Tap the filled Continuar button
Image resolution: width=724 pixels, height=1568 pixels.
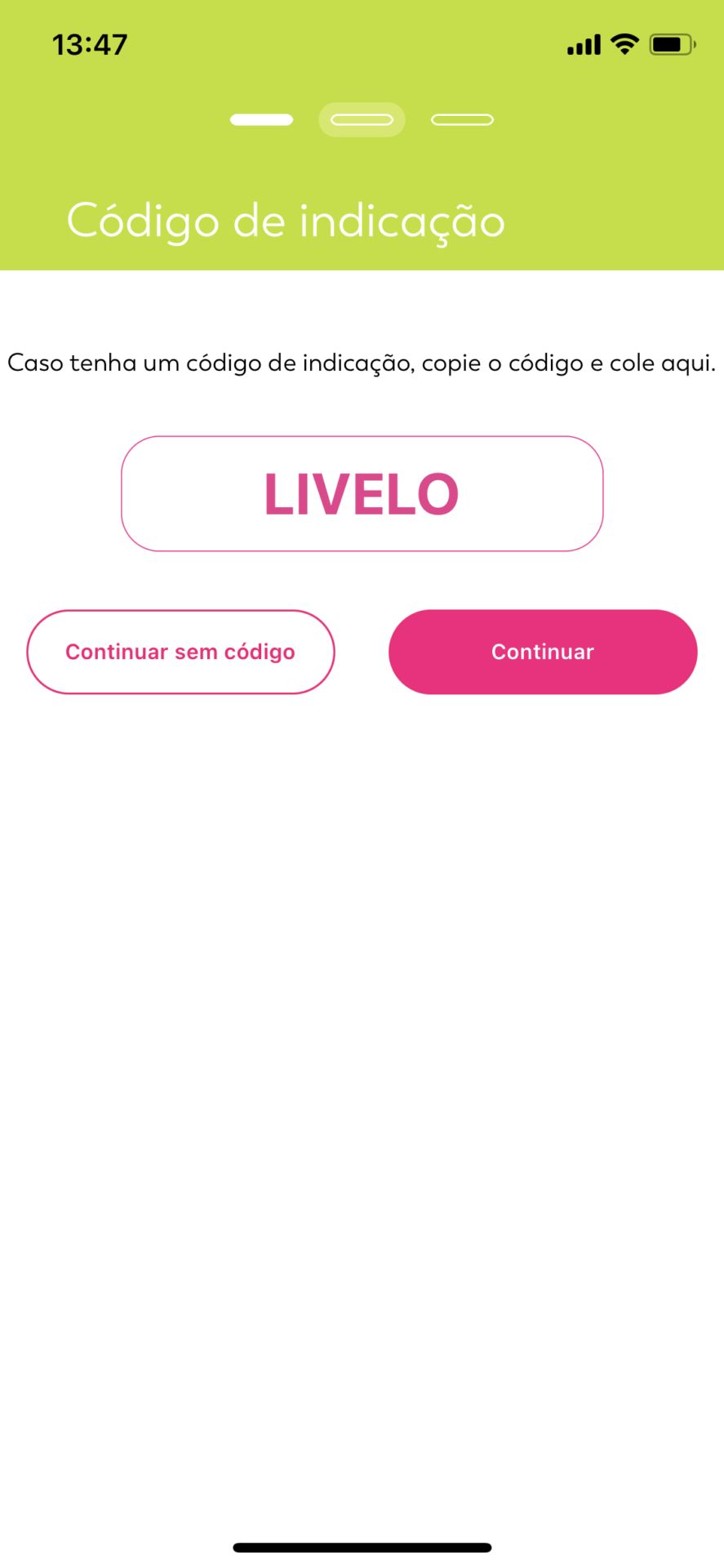tap(543, 652)
